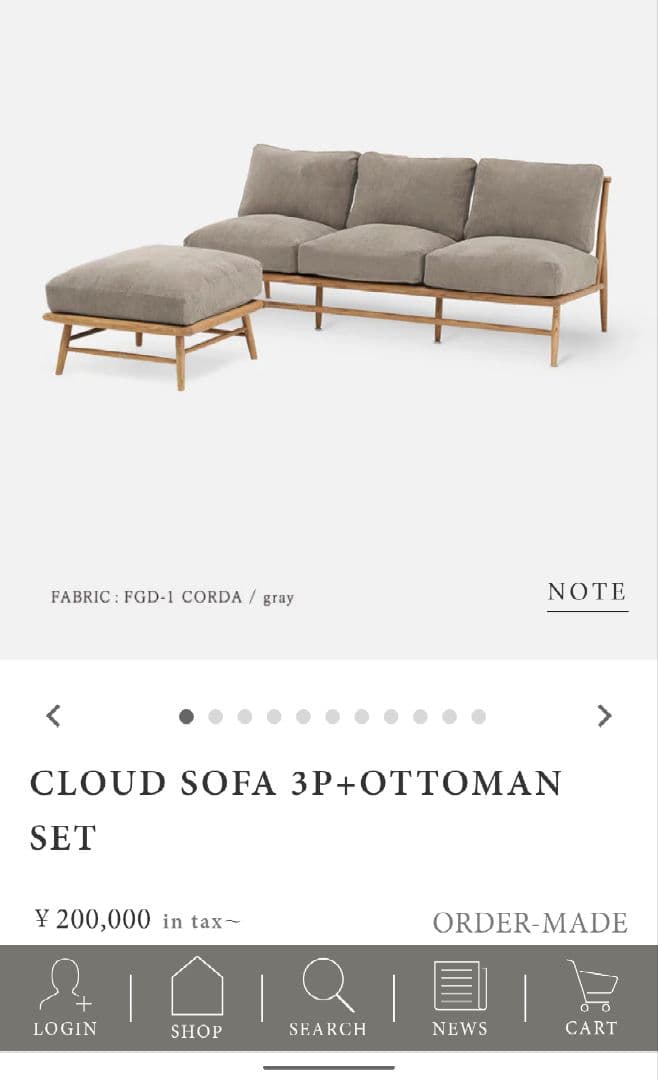
Task: Go to next product image
Action: pyautogui.click(x=604, y=716)
